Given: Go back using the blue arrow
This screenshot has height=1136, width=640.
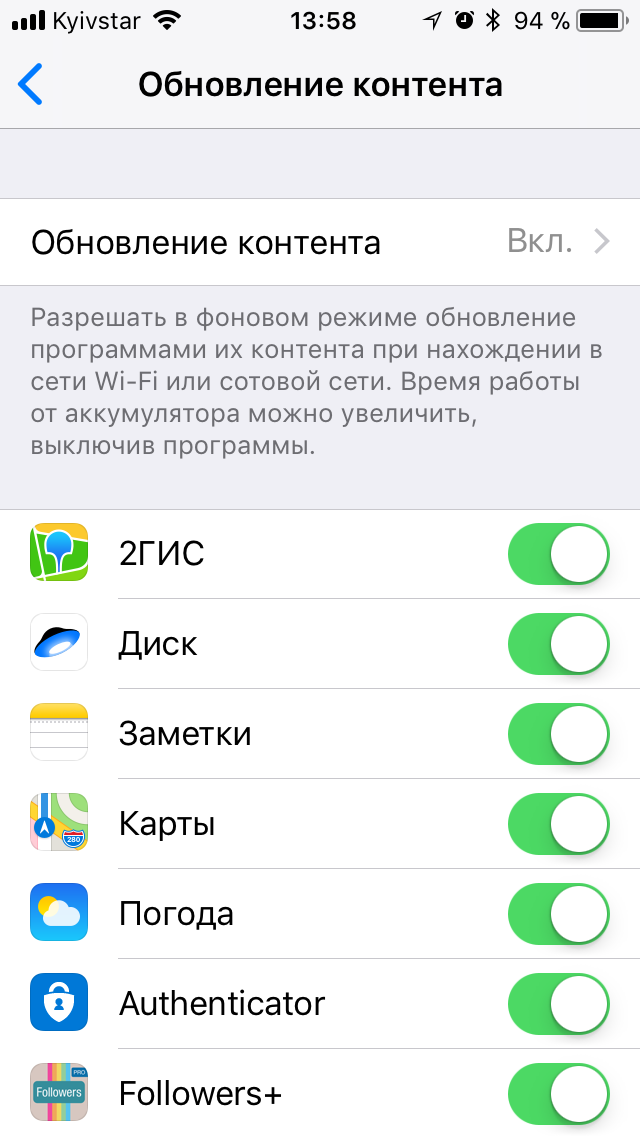Looking at the screenshot, I should click(30, 85).
